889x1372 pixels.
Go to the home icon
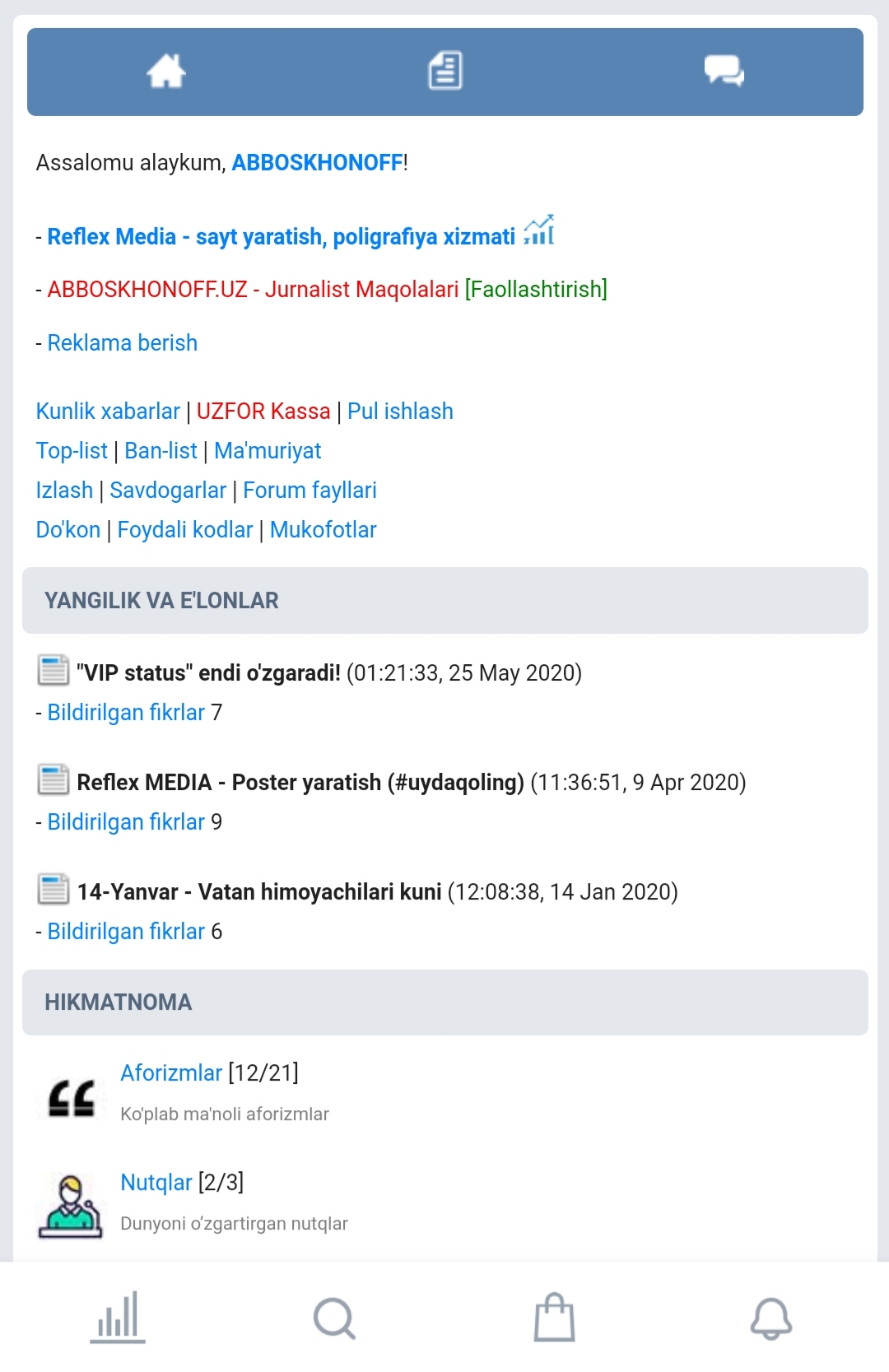click(x=166, y=72)
